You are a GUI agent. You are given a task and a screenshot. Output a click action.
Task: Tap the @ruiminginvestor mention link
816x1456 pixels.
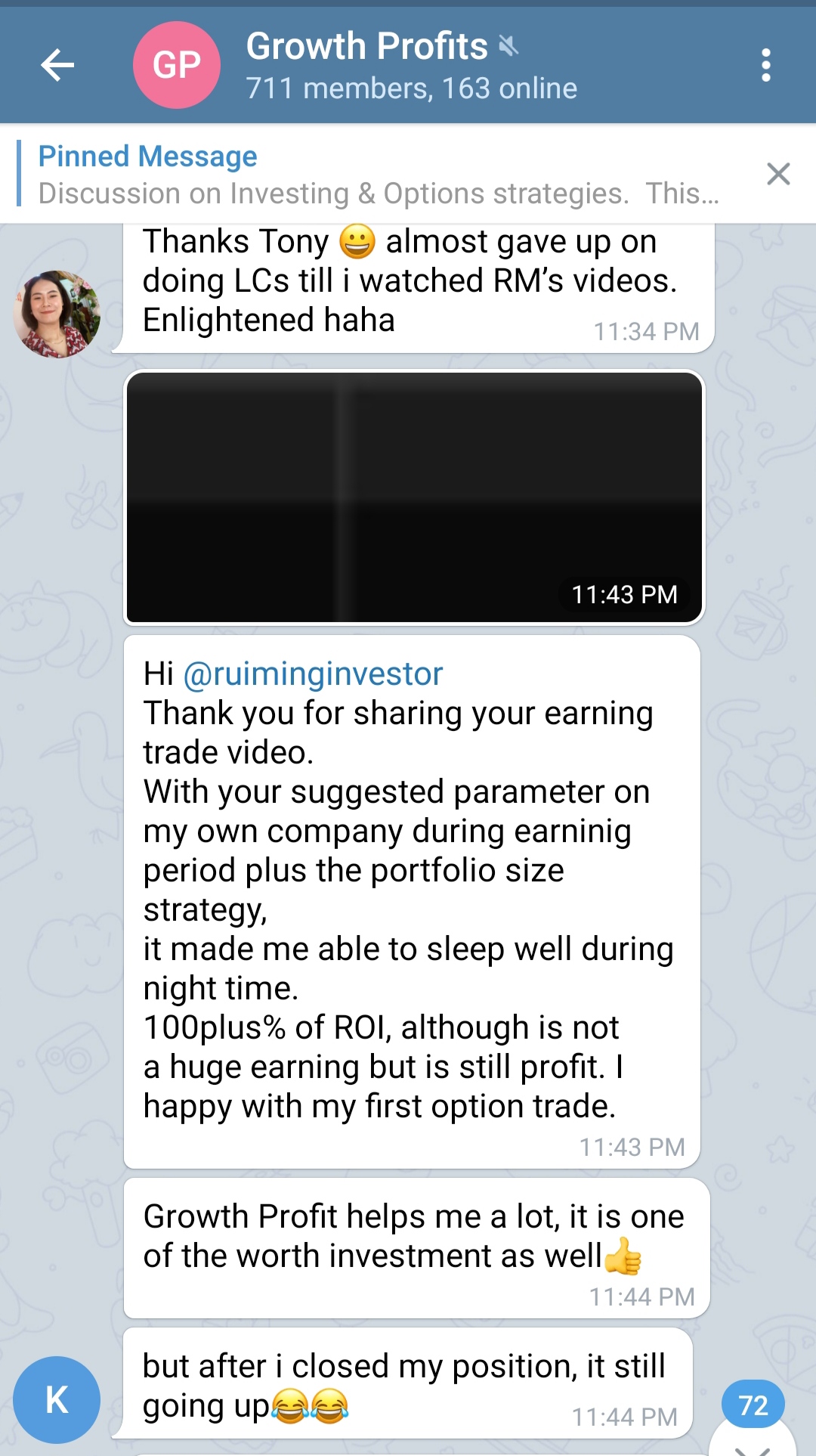click(x=313, y=674)
